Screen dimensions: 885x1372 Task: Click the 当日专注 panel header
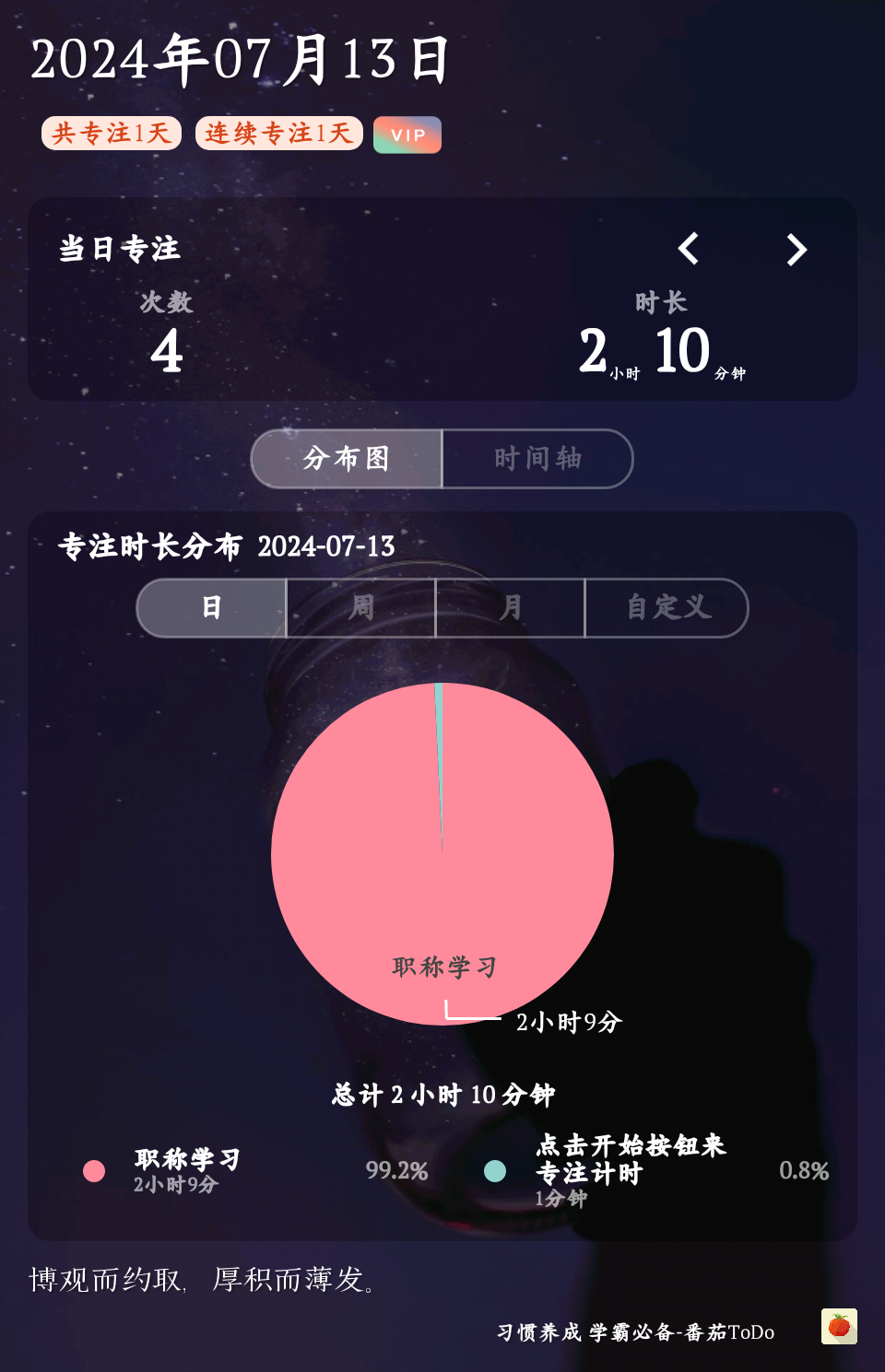(118, 249)
